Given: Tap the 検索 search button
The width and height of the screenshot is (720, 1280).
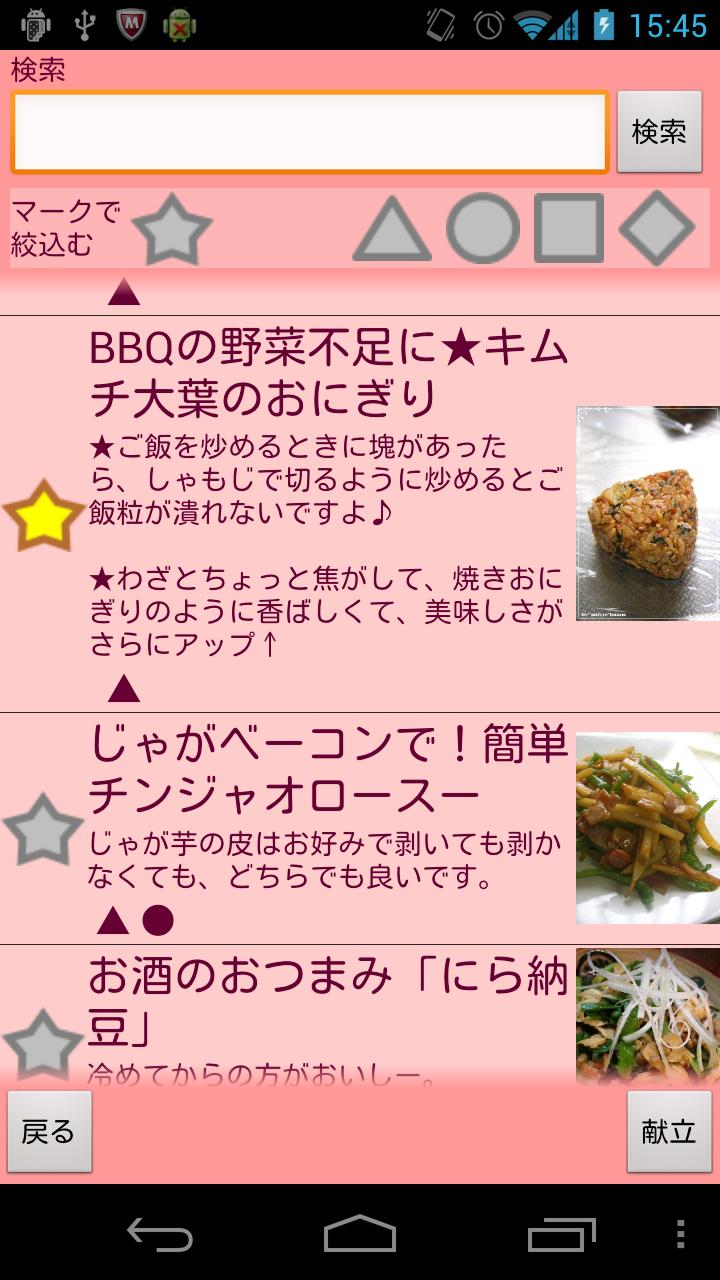Looking at the screenshot, I should click(659, 131).
